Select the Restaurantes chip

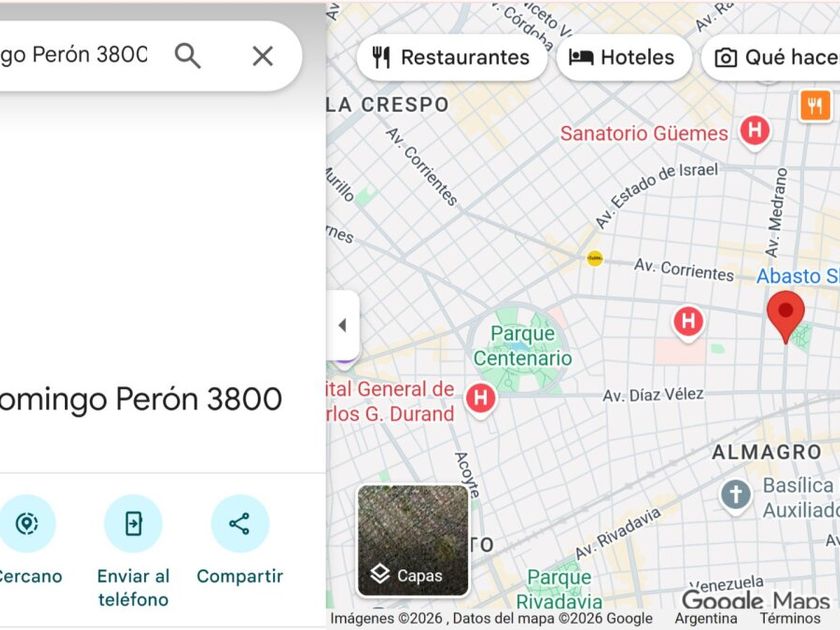pos(452,57)
